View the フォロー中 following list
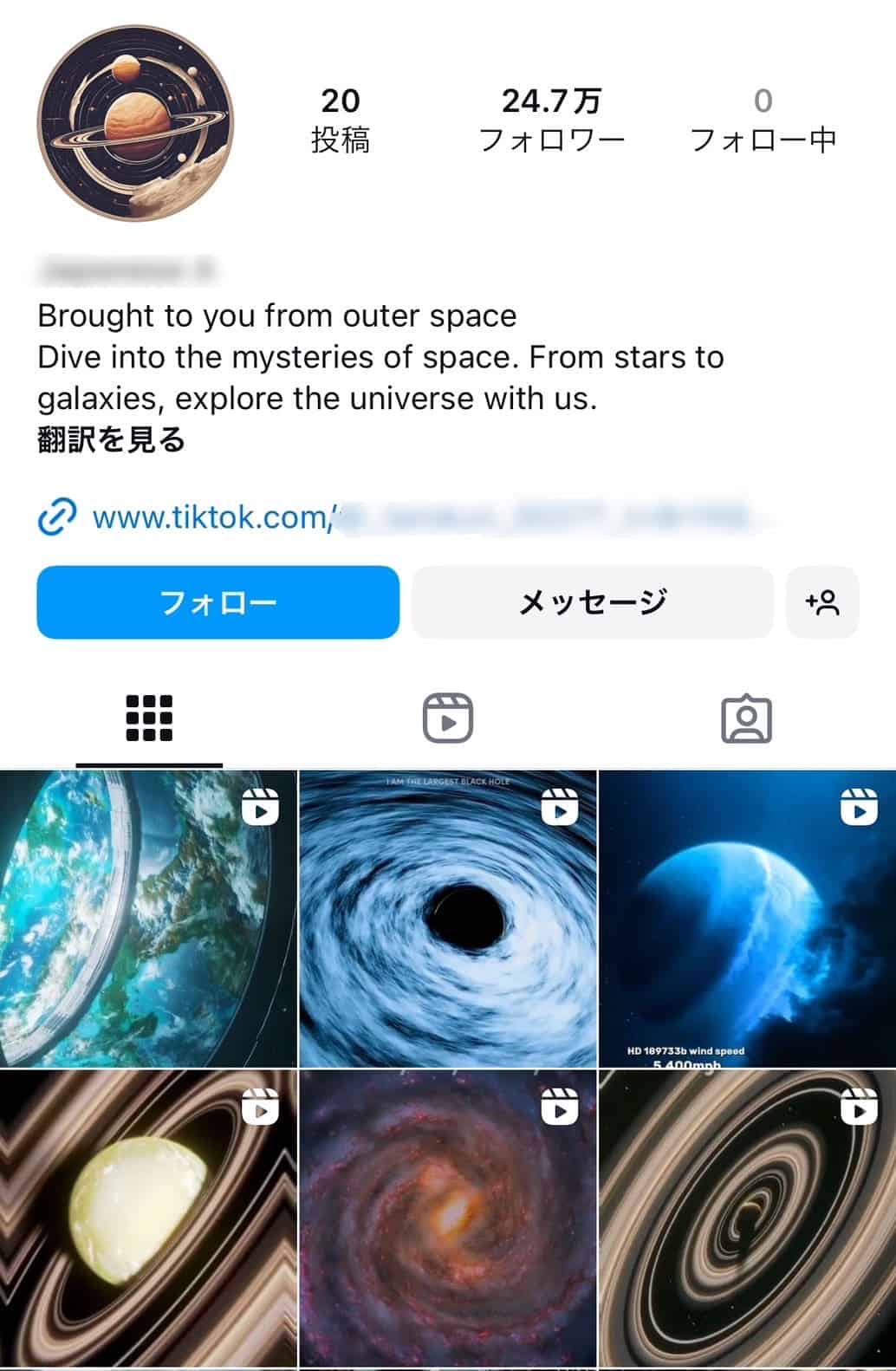This screenshot has height=1371, width=896. tap(763, 120)
